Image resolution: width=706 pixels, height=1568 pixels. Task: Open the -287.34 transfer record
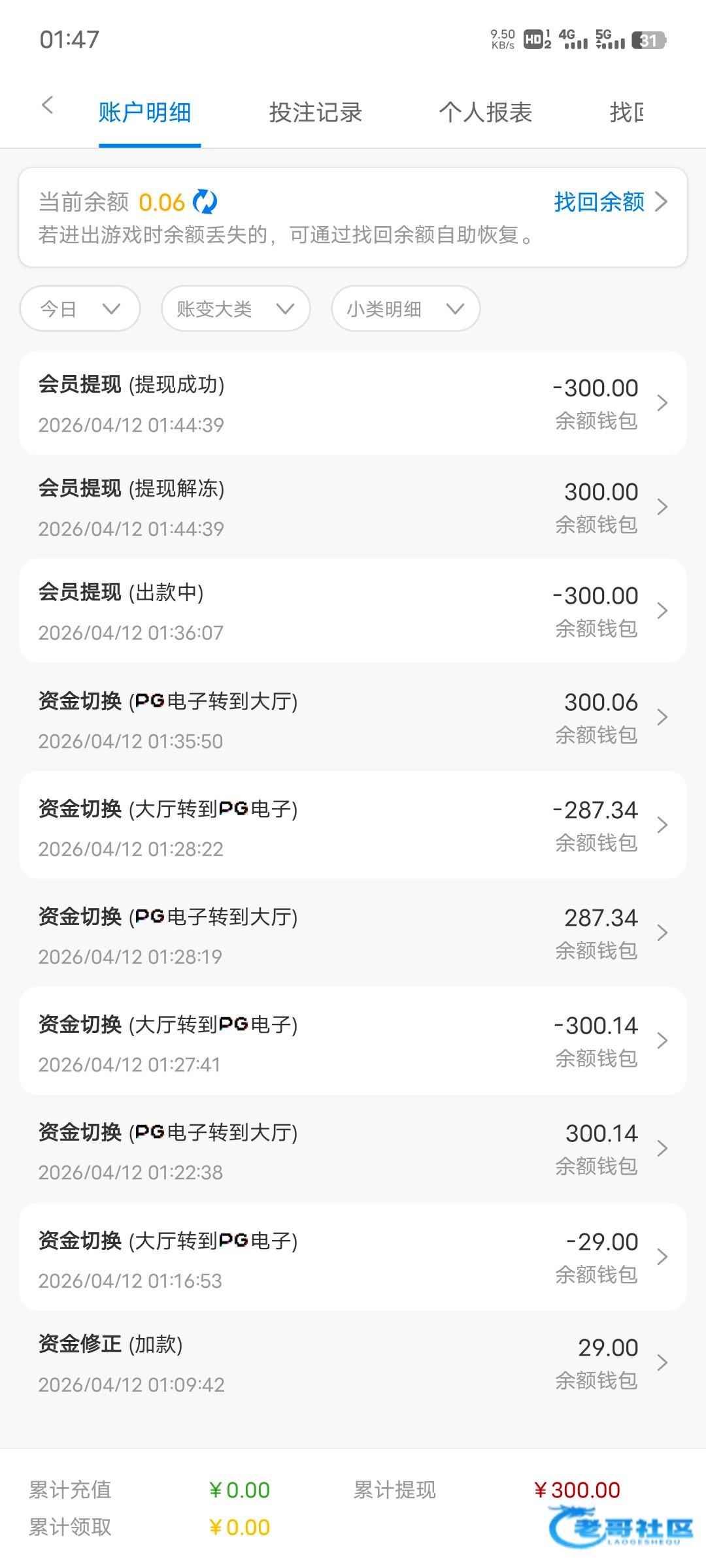[x=353, y=825]
